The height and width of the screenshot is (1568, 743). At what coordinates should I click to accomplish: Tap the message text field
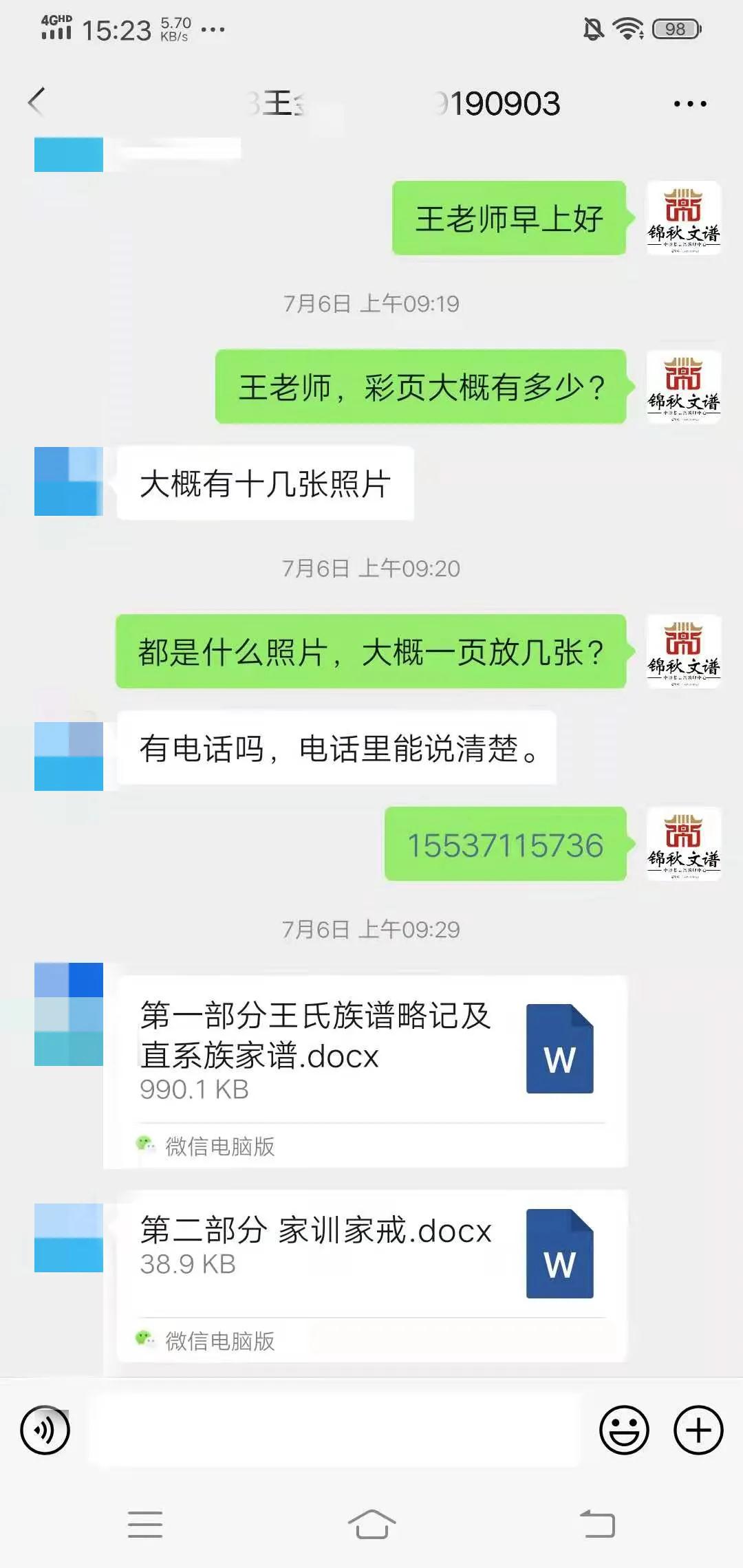(x=334, y=1430)
